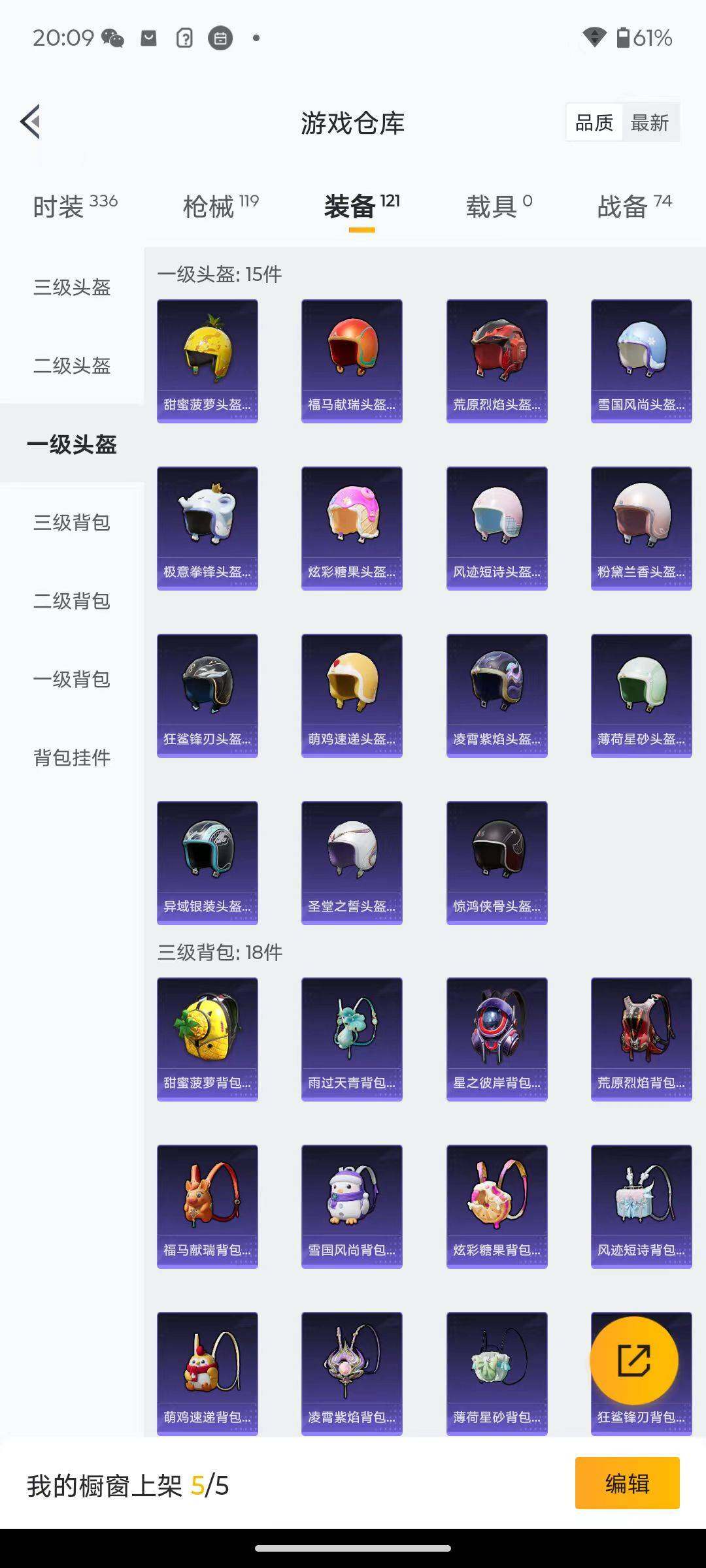Screen dimensions: 706x1568
Task: Switch sorting to 品质
Action: 594,122
